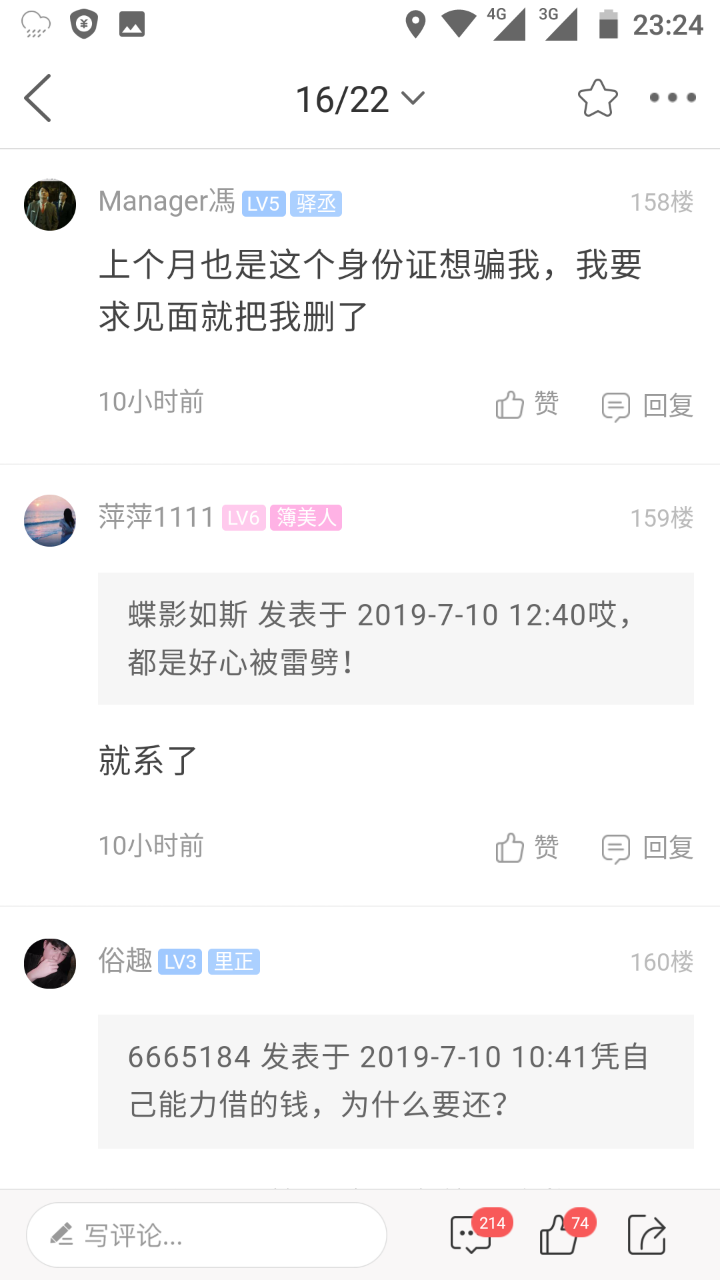Like Manager馮's comment on floor 158
This screenshot has width=720, height=1280.
[527, 405]
